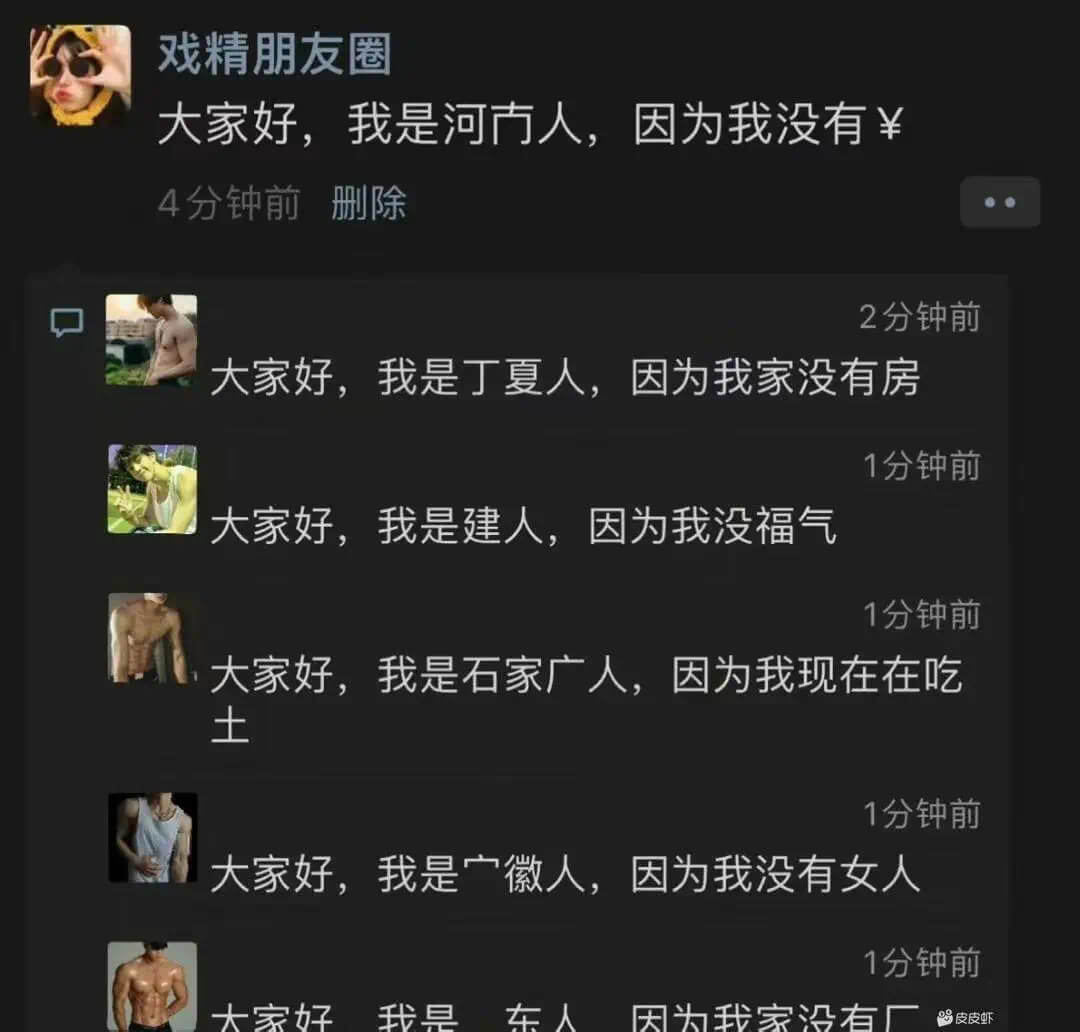1080x1032 pixels.
Task: Reply to the 宁夏人 没有房 comment
Action: [565, 379]
